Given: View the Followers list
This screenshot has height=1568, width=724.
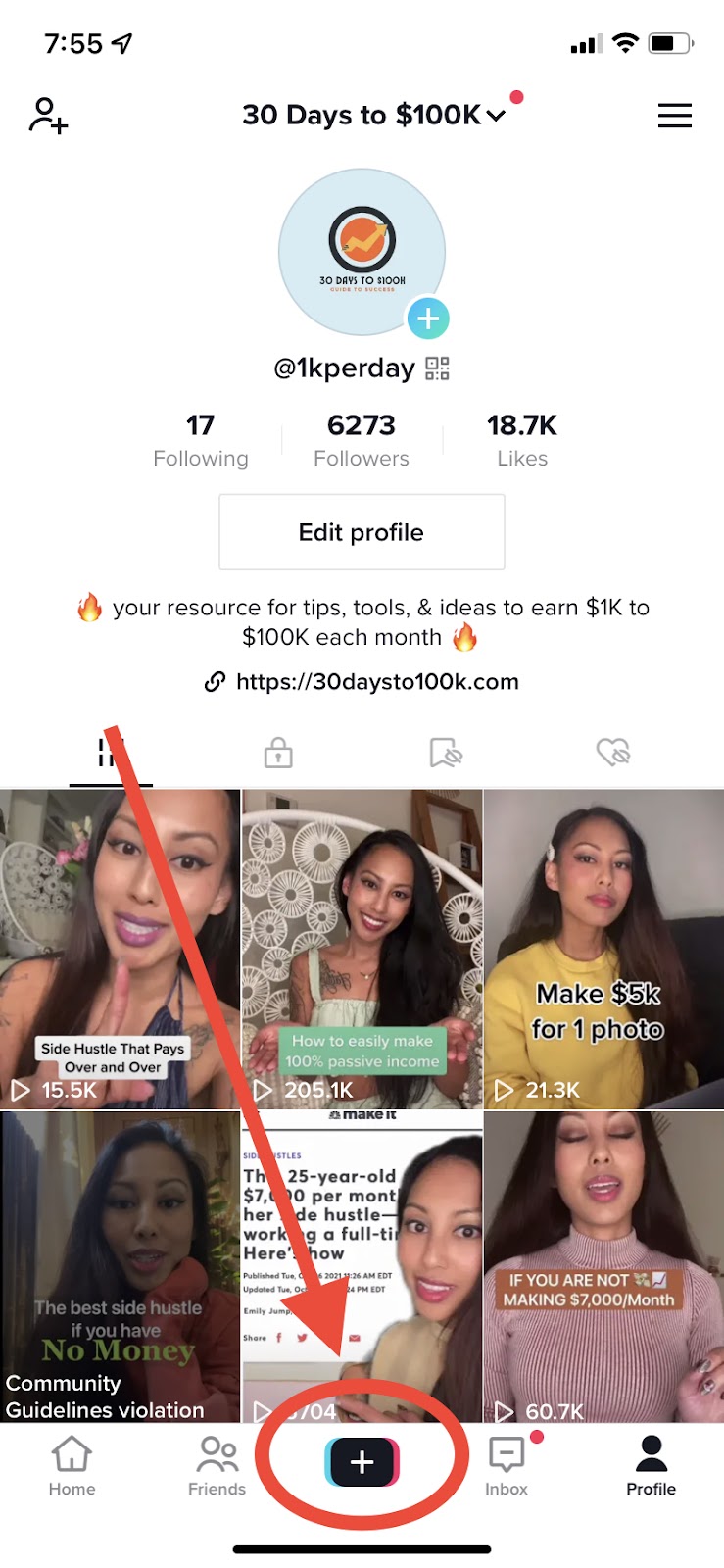Looking at the screenshot, I should (x=362, y=440).
